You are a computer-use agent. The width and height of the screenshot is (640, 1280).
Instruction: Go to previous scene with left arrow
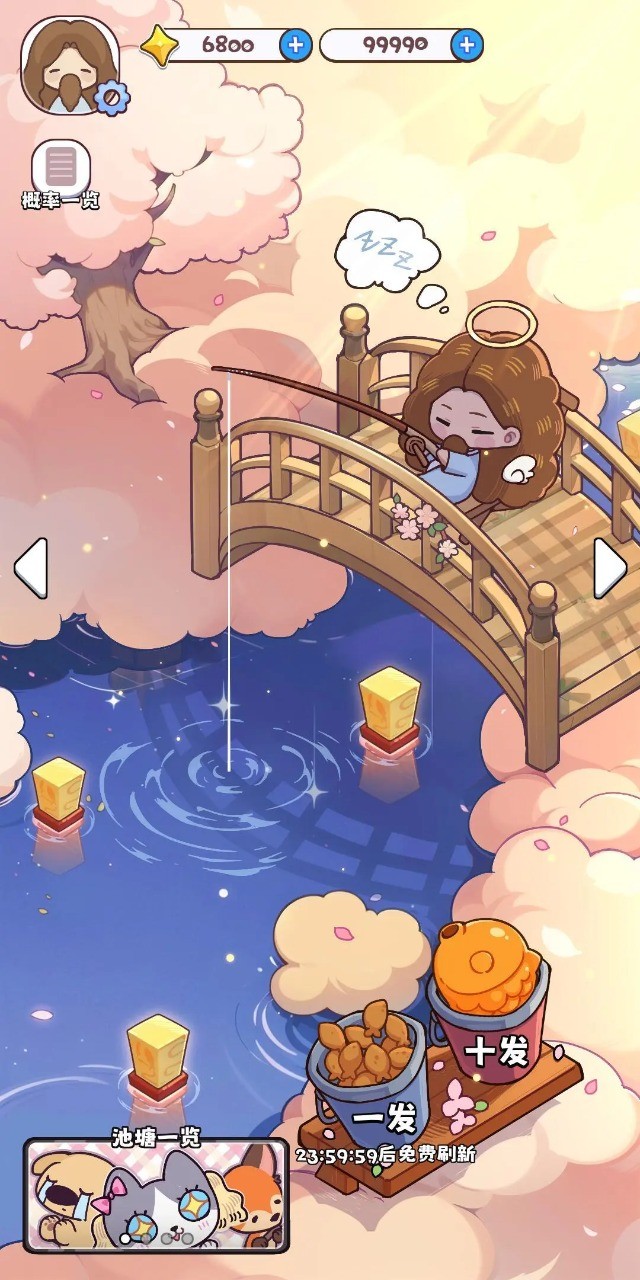pyautogui.click(x=31, y=568)
